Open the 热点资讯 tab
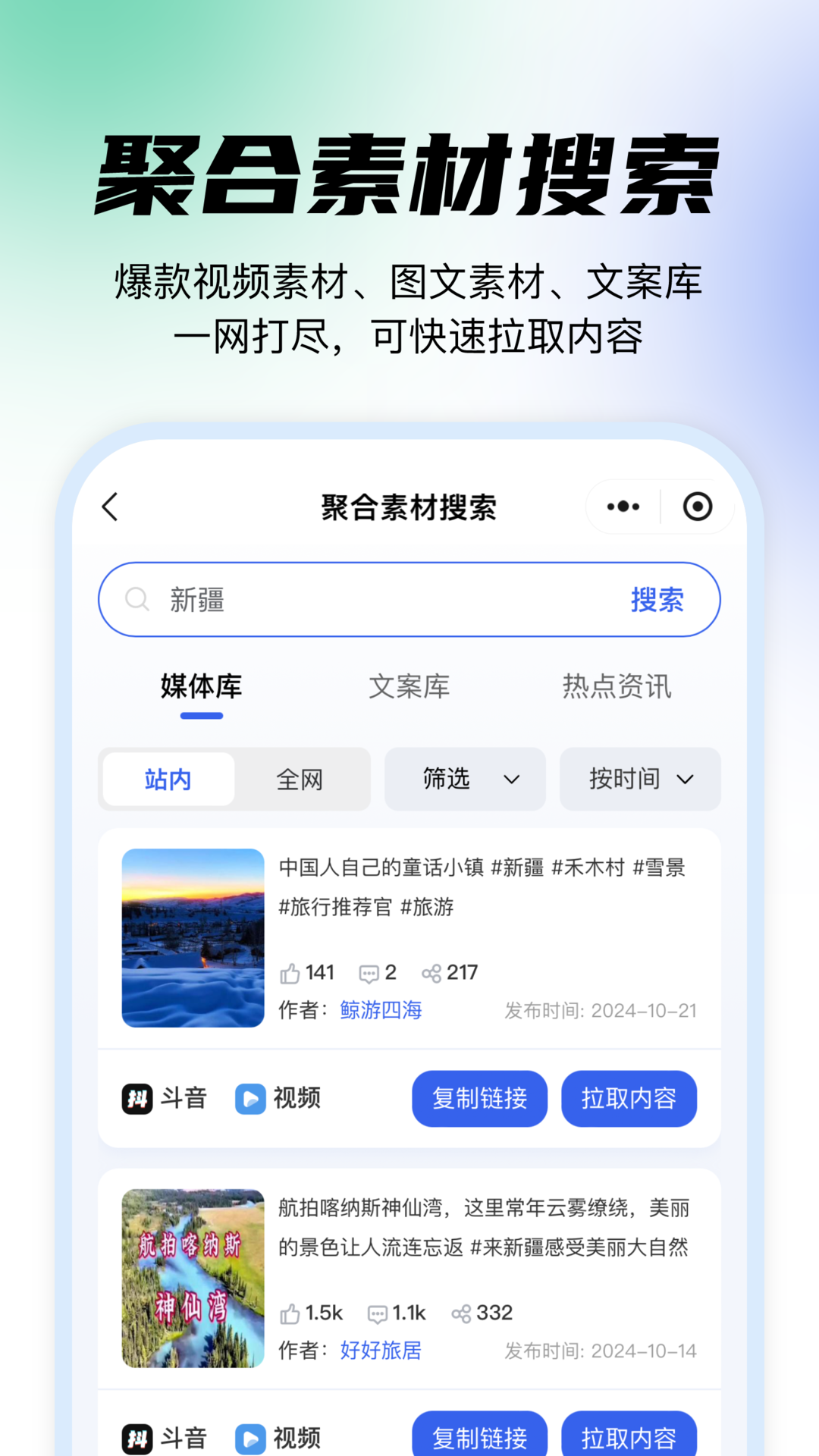The height and width of the screenshot is (1456, 819). coord(617,687)
